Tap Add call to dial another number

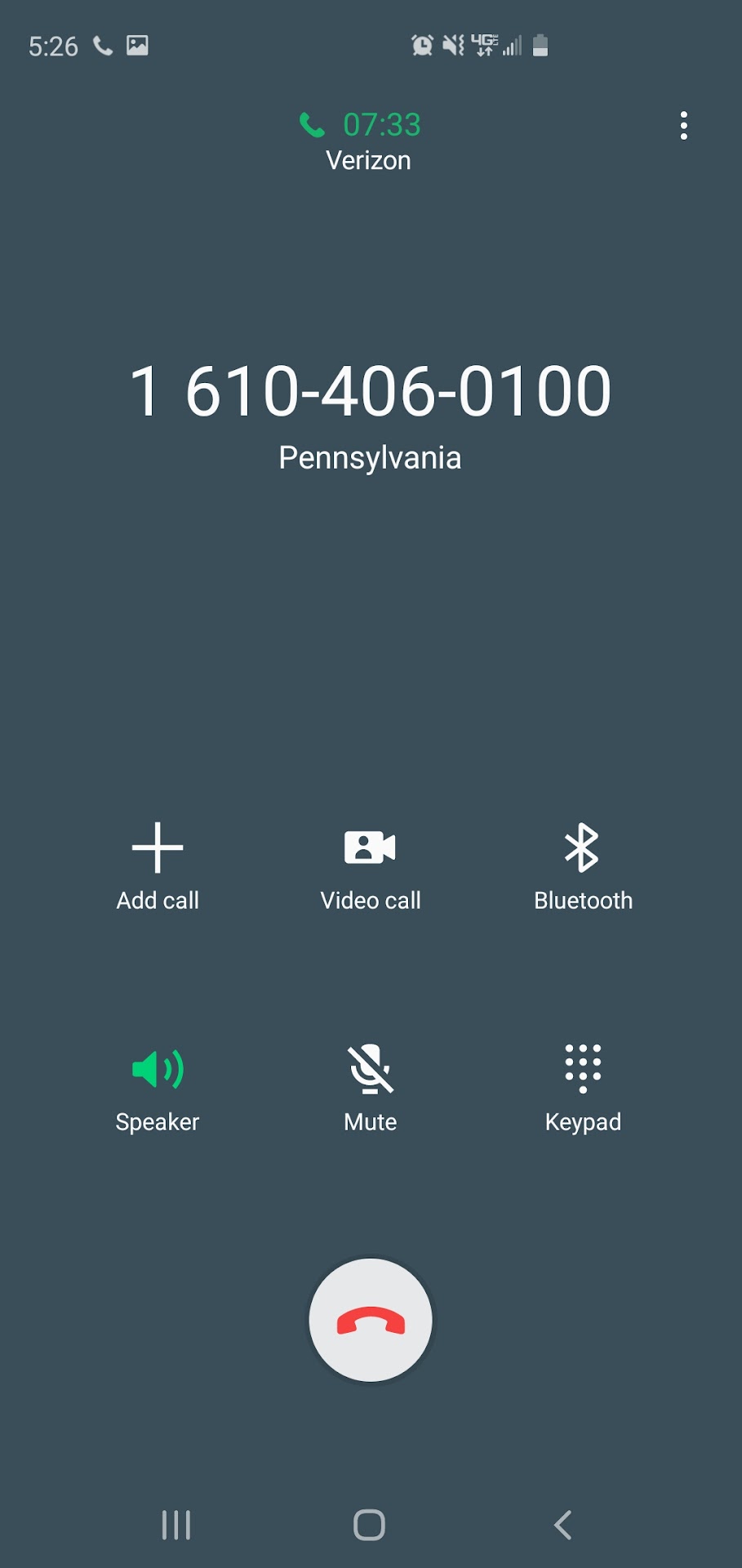(x=158, y=866)
